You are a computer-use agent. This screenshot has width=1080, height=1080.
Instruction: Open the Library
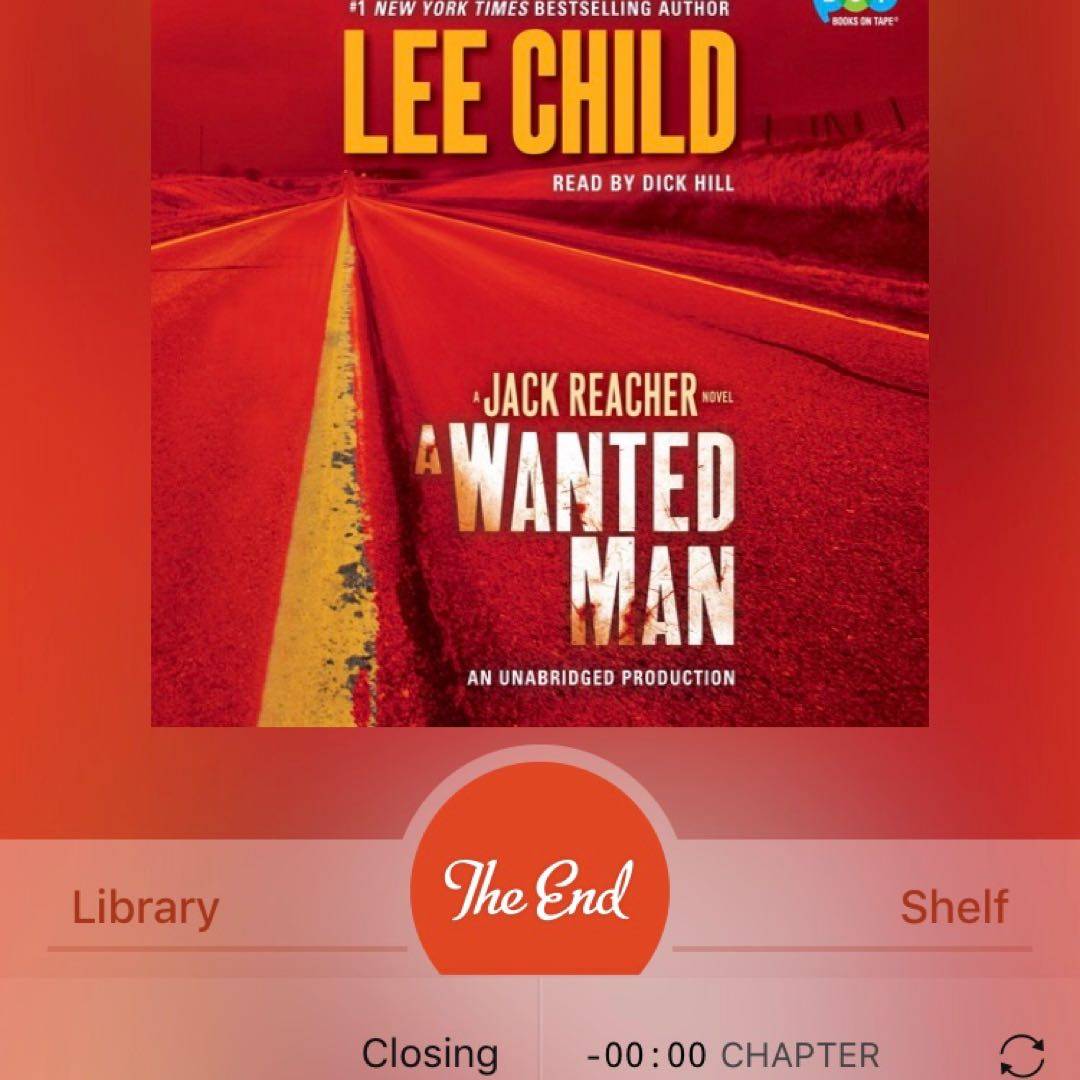point(145,907)
